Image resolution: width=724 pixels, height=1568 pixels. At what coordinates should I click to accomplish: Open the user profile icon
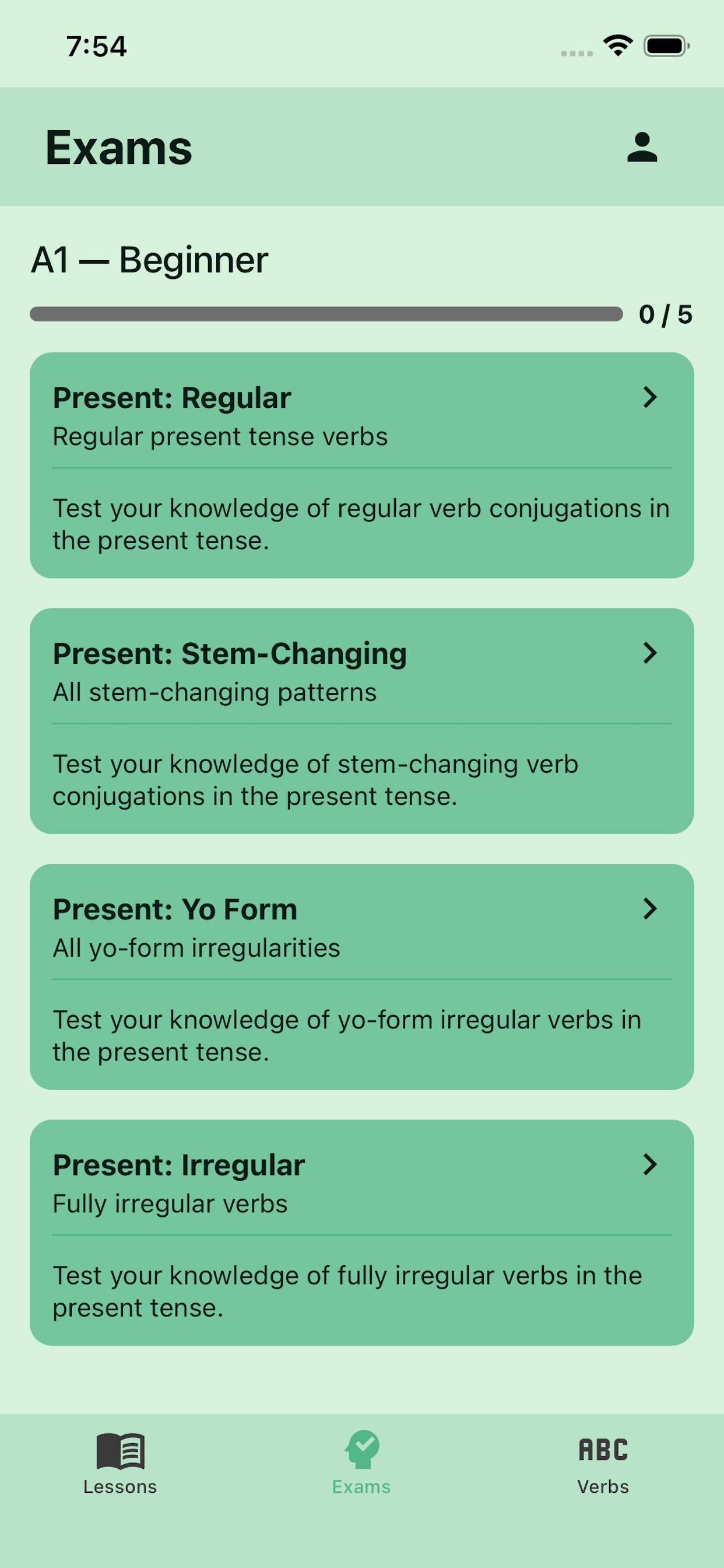coord(642,146)
